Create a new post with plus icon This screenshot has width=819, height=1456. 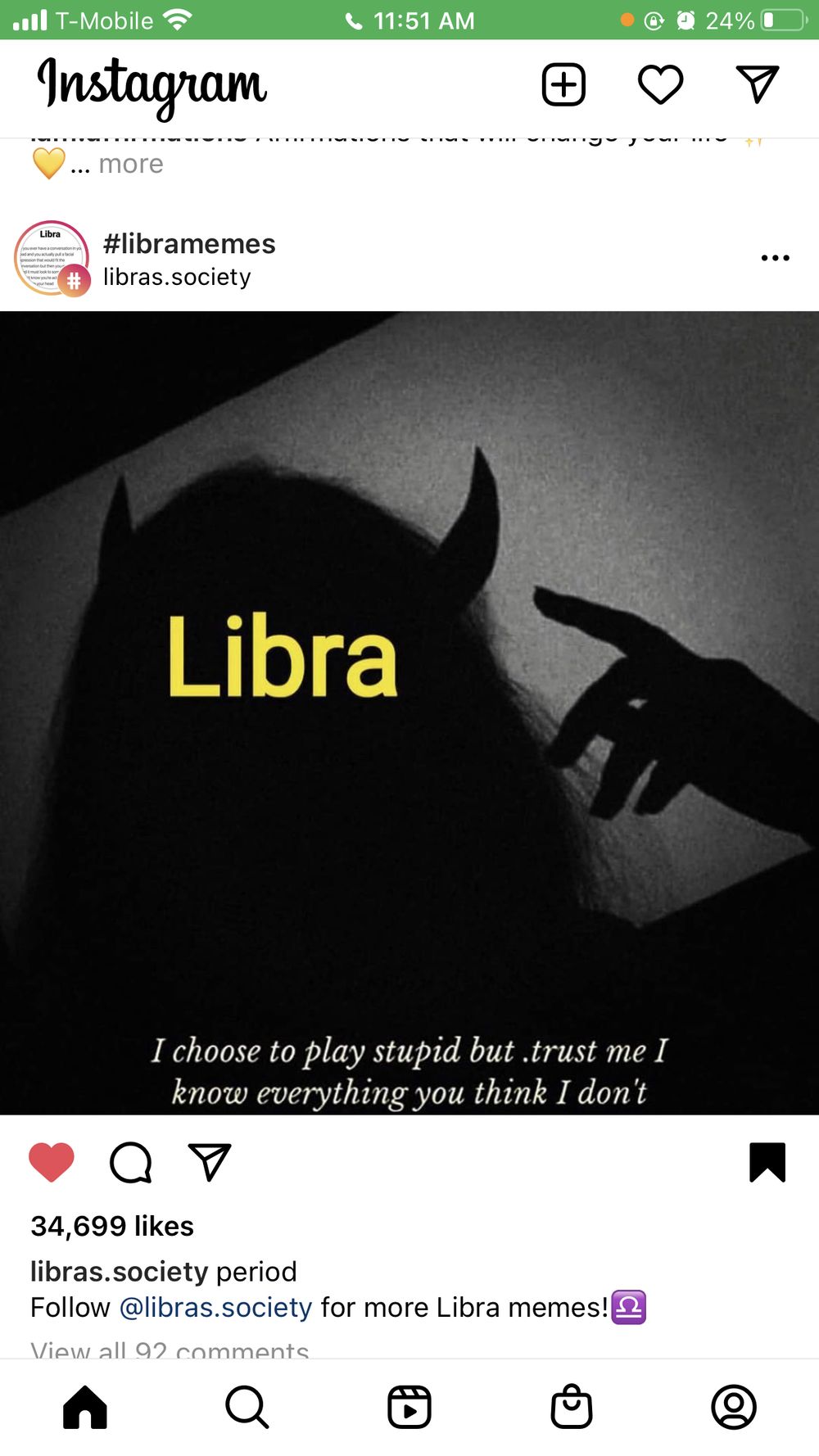tap(563, 84)
